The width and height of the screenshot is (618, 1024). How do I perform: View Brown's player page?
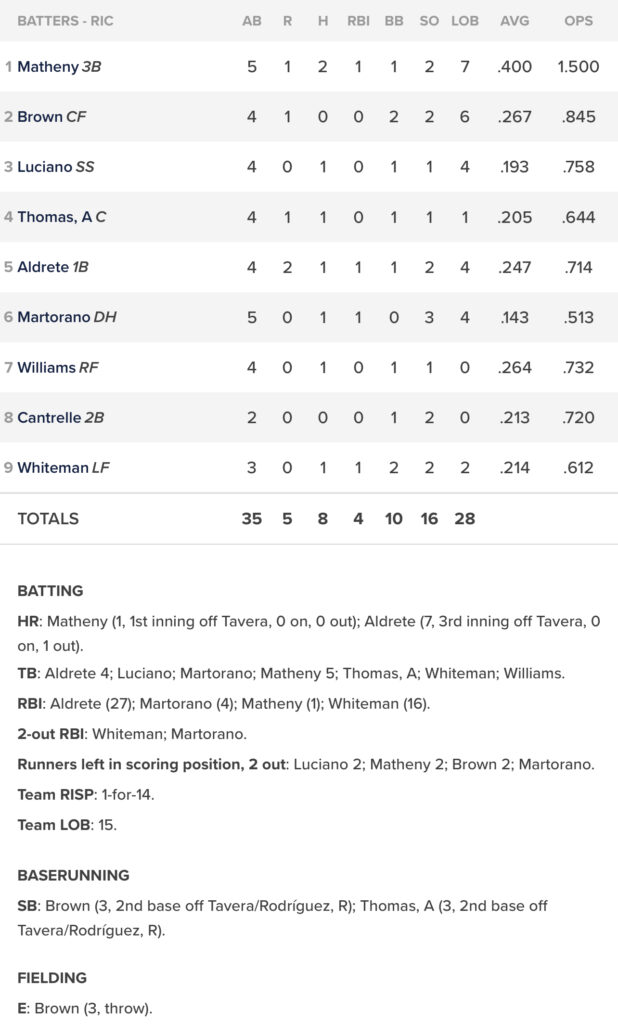click(40, 117)
